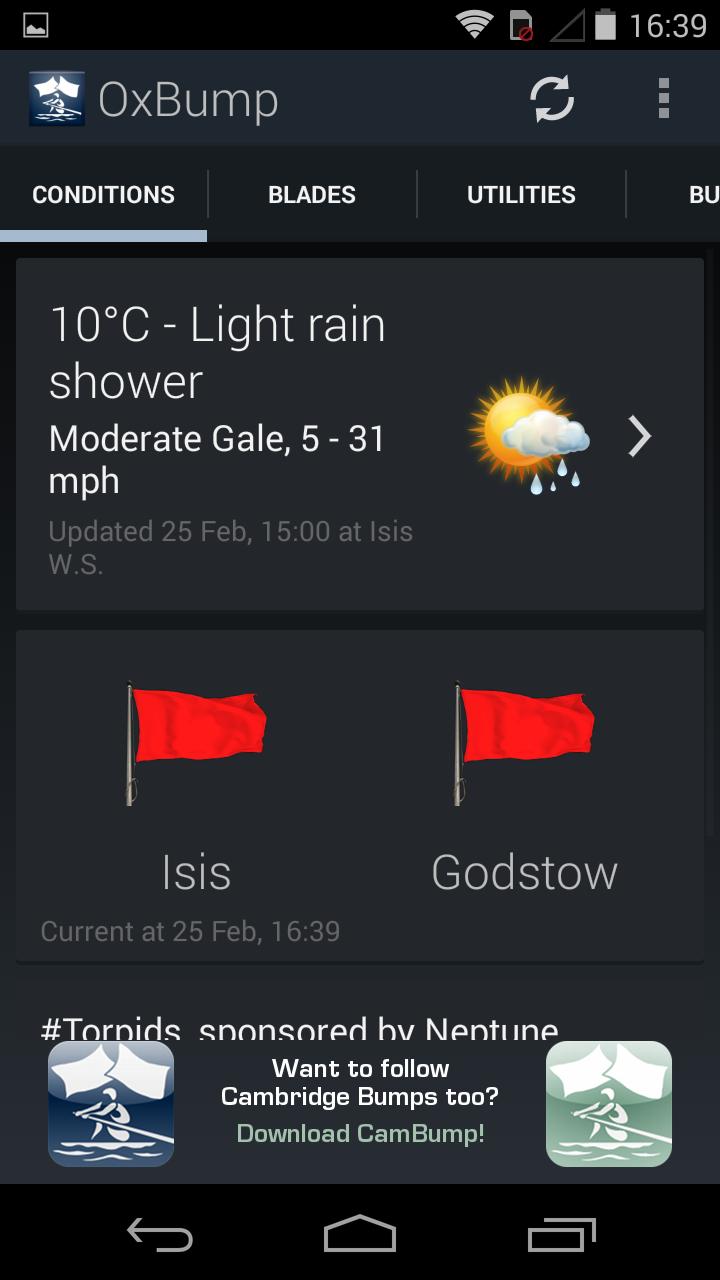Select the Conditions tab
Image resolution: width=720 pixels, height=1280 pixels.
[x=104, y=194]
